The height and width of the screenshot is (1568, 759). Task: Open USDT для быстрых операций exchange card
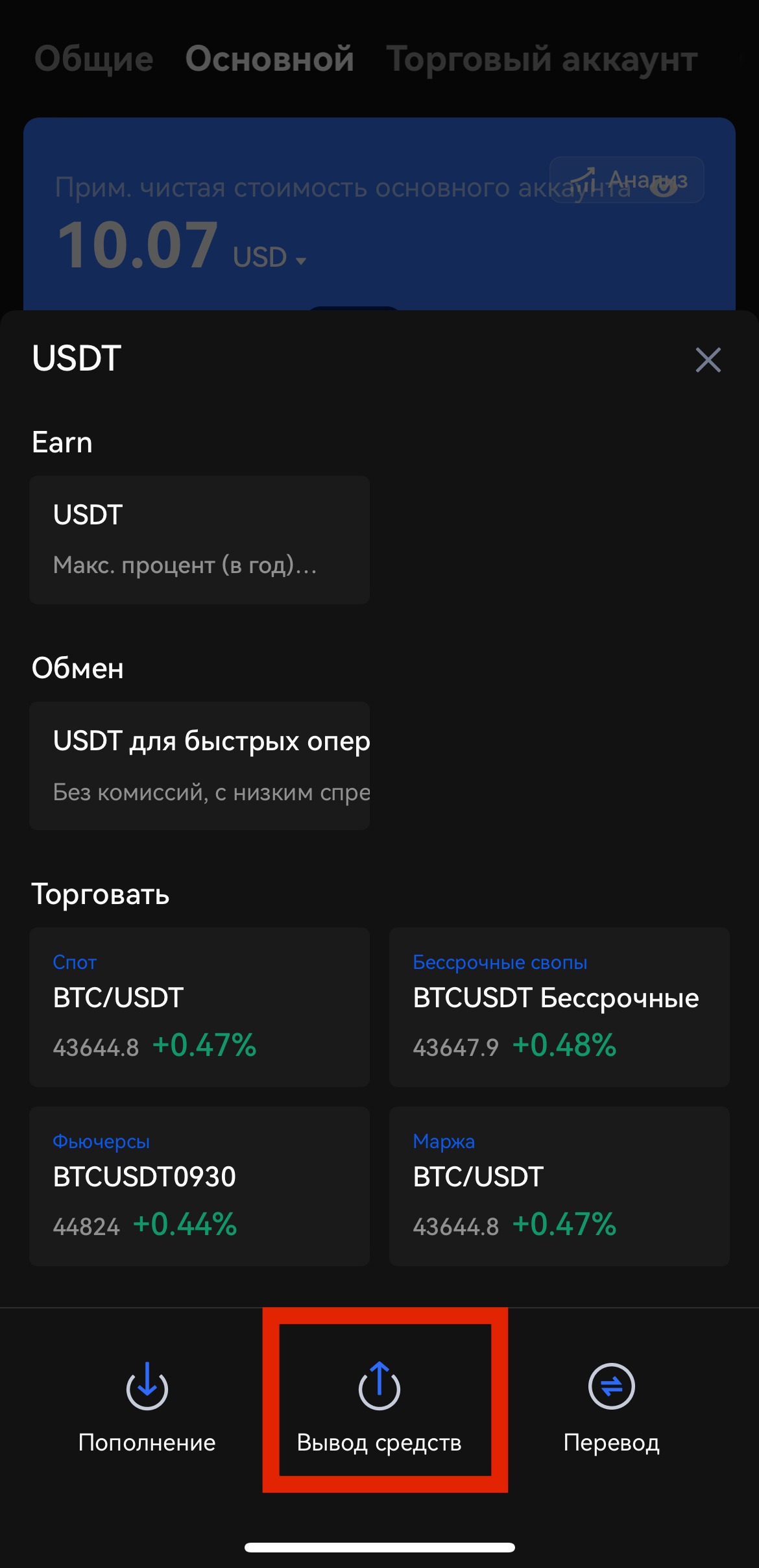pos(199,765)
